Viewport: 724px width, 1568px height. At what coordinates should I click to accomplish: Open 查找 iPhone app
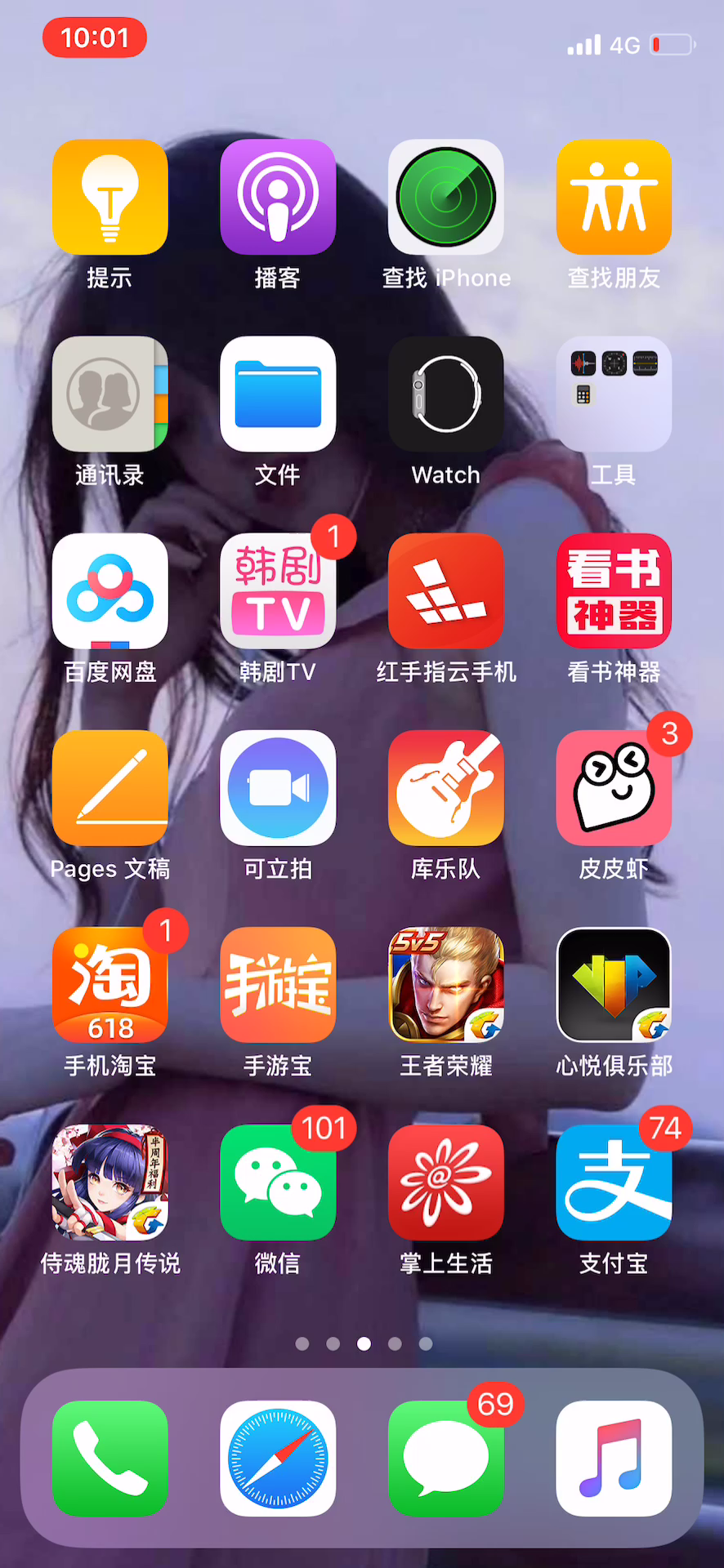pyautogui.click(x=446, y=198)
